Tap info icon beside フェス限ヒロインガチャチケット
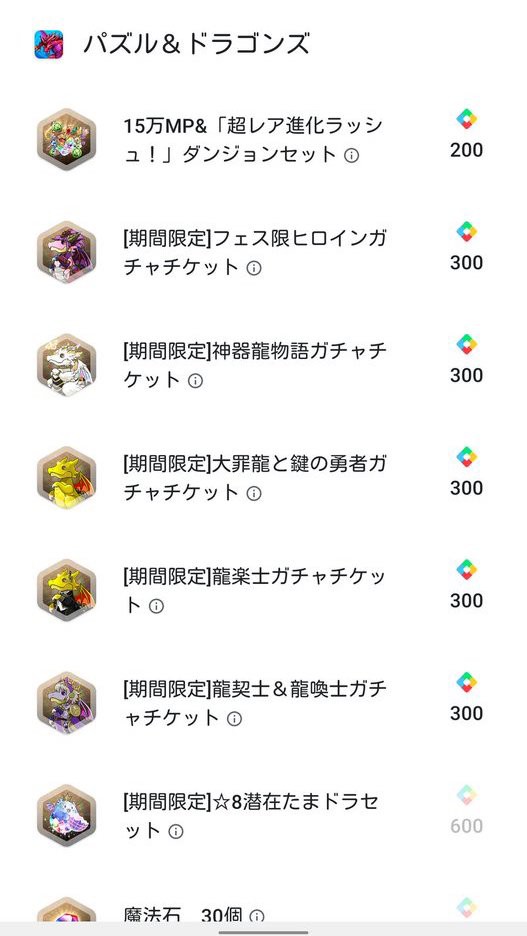 254,268
